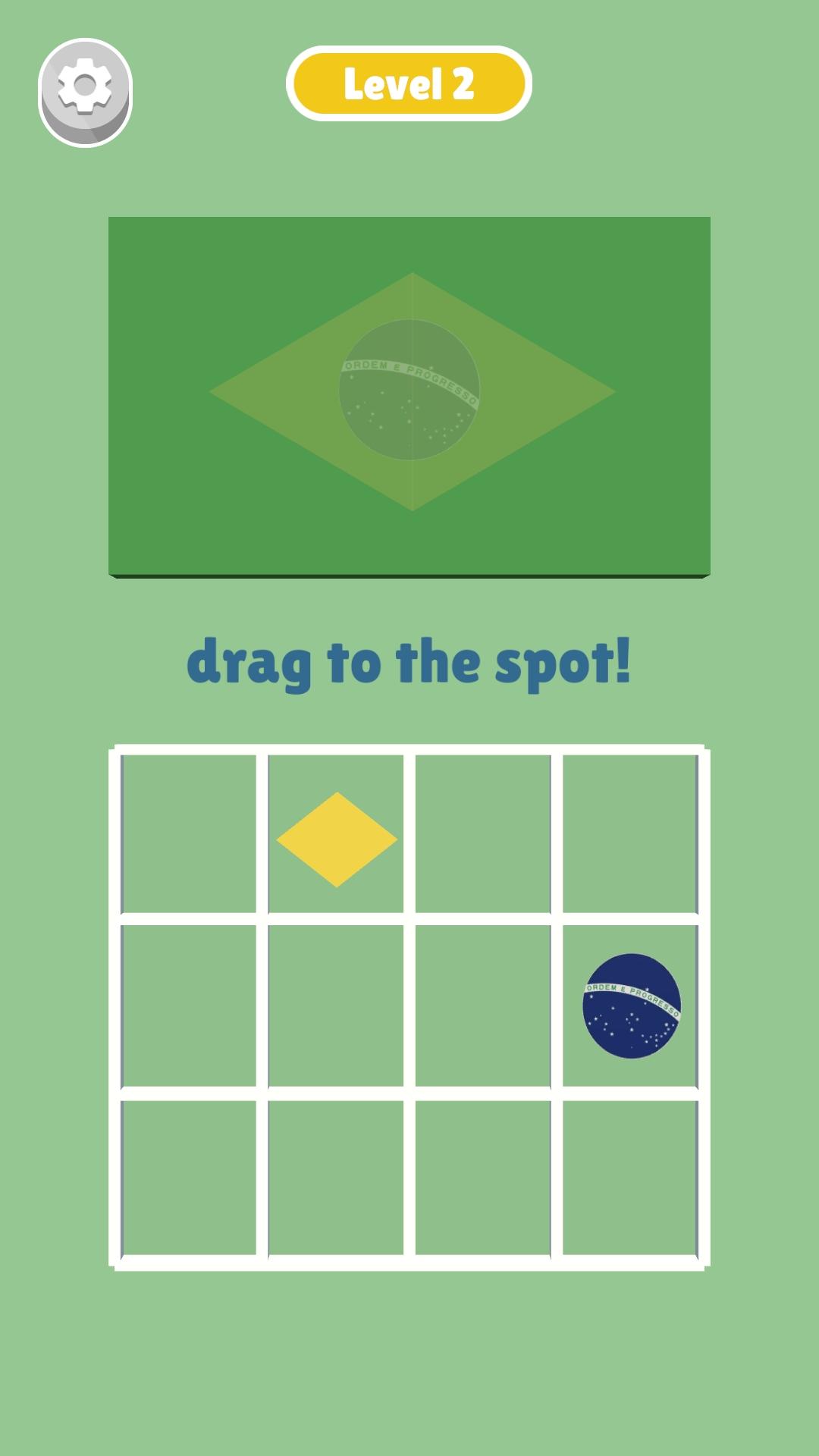Image resolution: width=819 pixels, height=1456 pixels.
Task: Tap the faded globe inside the flag preview
Action: 409,391
